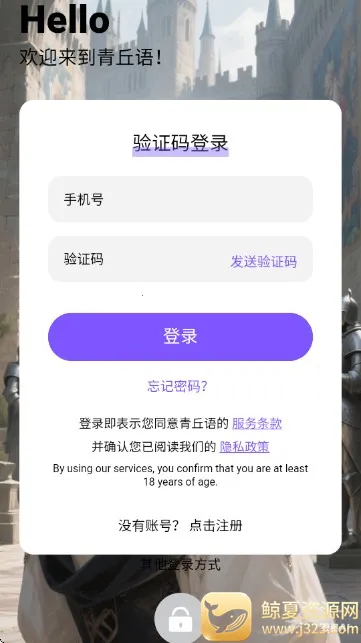Send code via 发送验证码

pyautogui.click(x=263, y=261)
